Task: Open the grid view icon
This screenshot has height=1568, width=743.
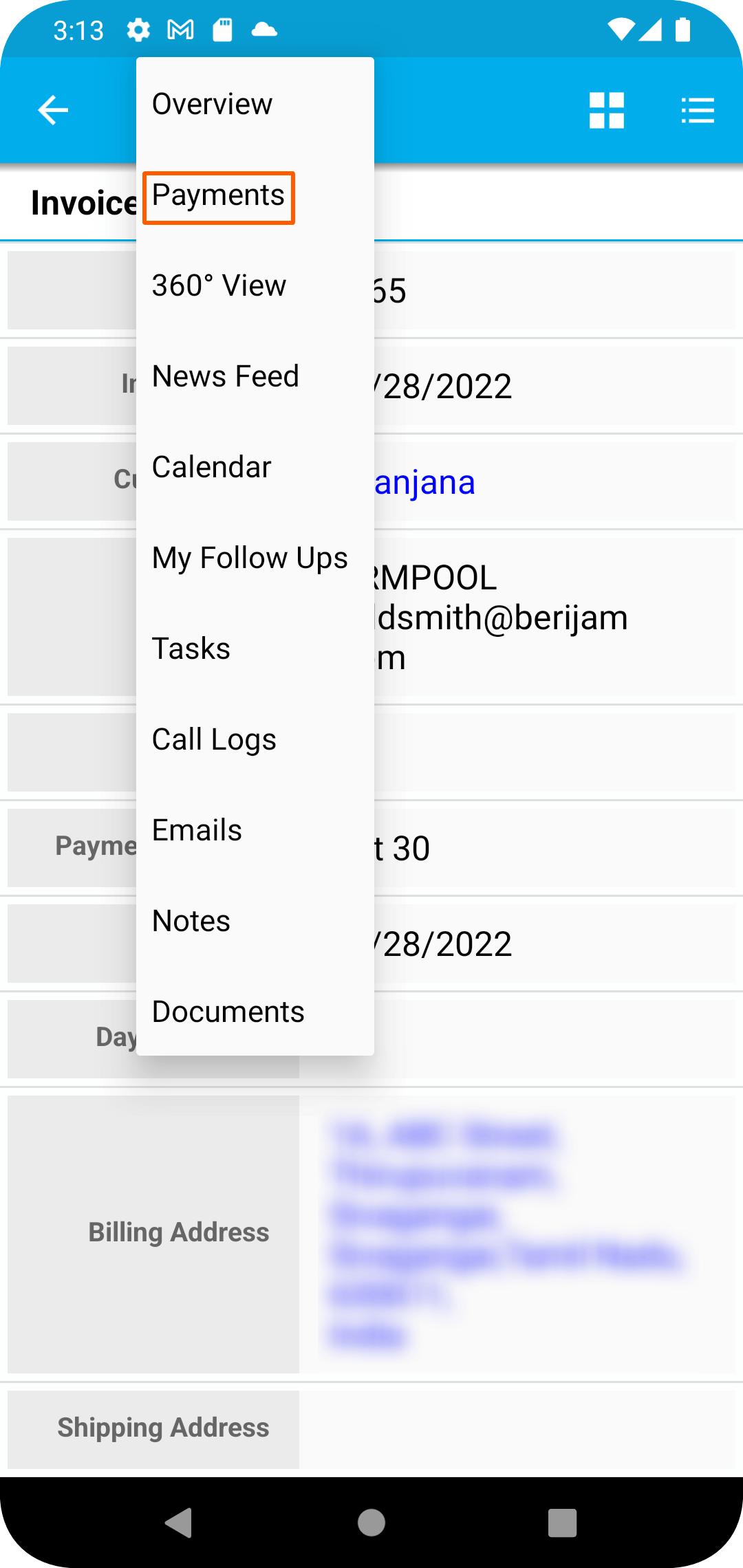Action: tap(606, 110)
